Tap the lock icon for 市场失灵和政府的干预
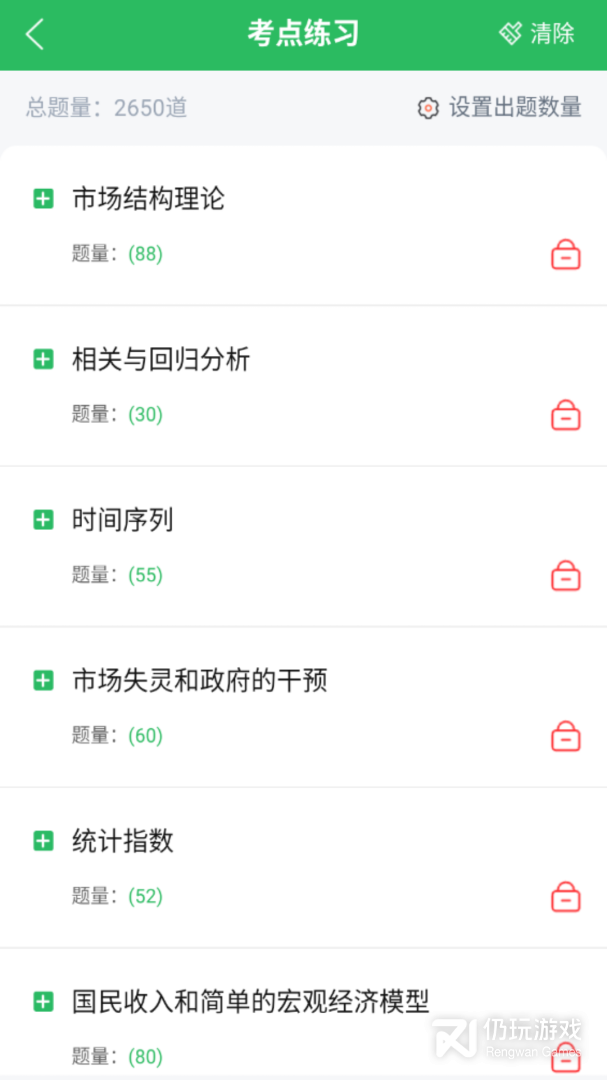The width and height of the screenshot is (607, 1080). pyautogui.click(x=566, y=736)
